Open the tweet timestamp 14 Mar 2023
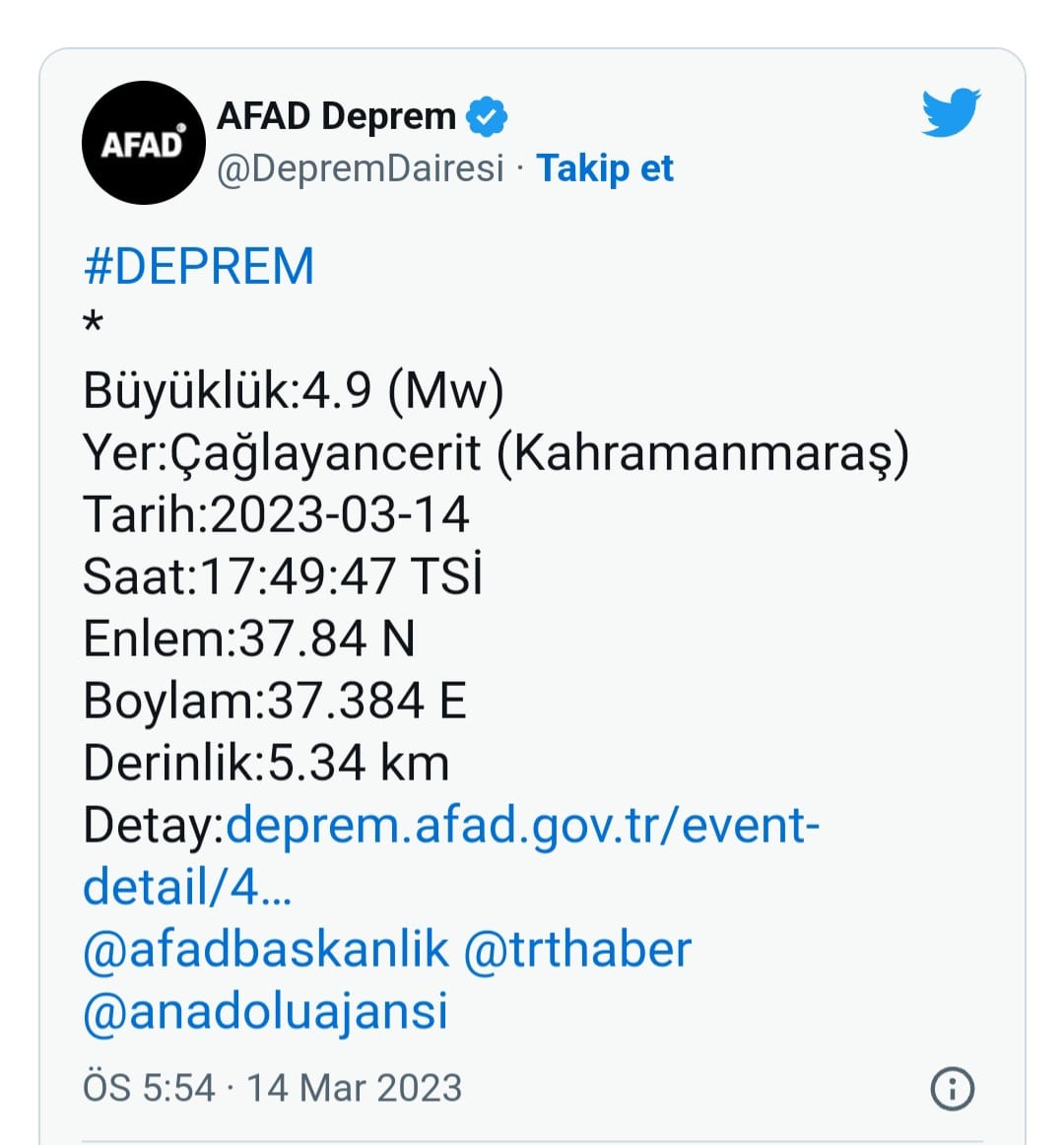The height and width of the screenshot is (1145, 1064). (x=272, y=1089)
